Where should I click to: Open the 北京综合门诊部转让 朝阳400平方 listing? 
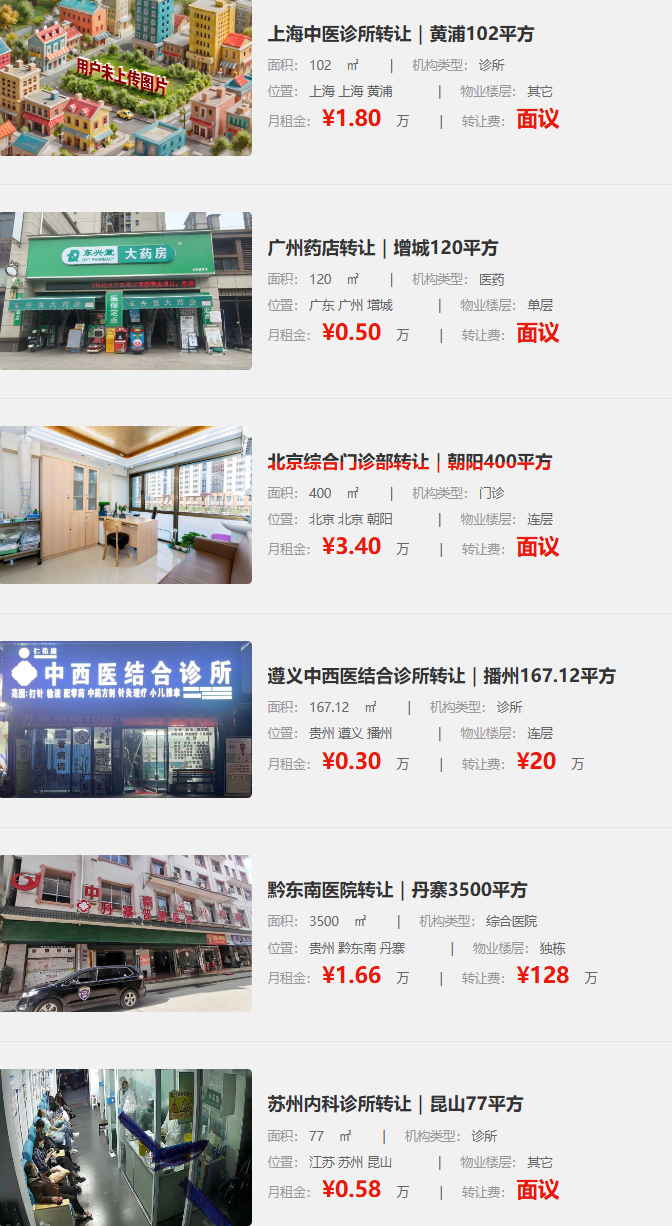(x=409, y=462)
